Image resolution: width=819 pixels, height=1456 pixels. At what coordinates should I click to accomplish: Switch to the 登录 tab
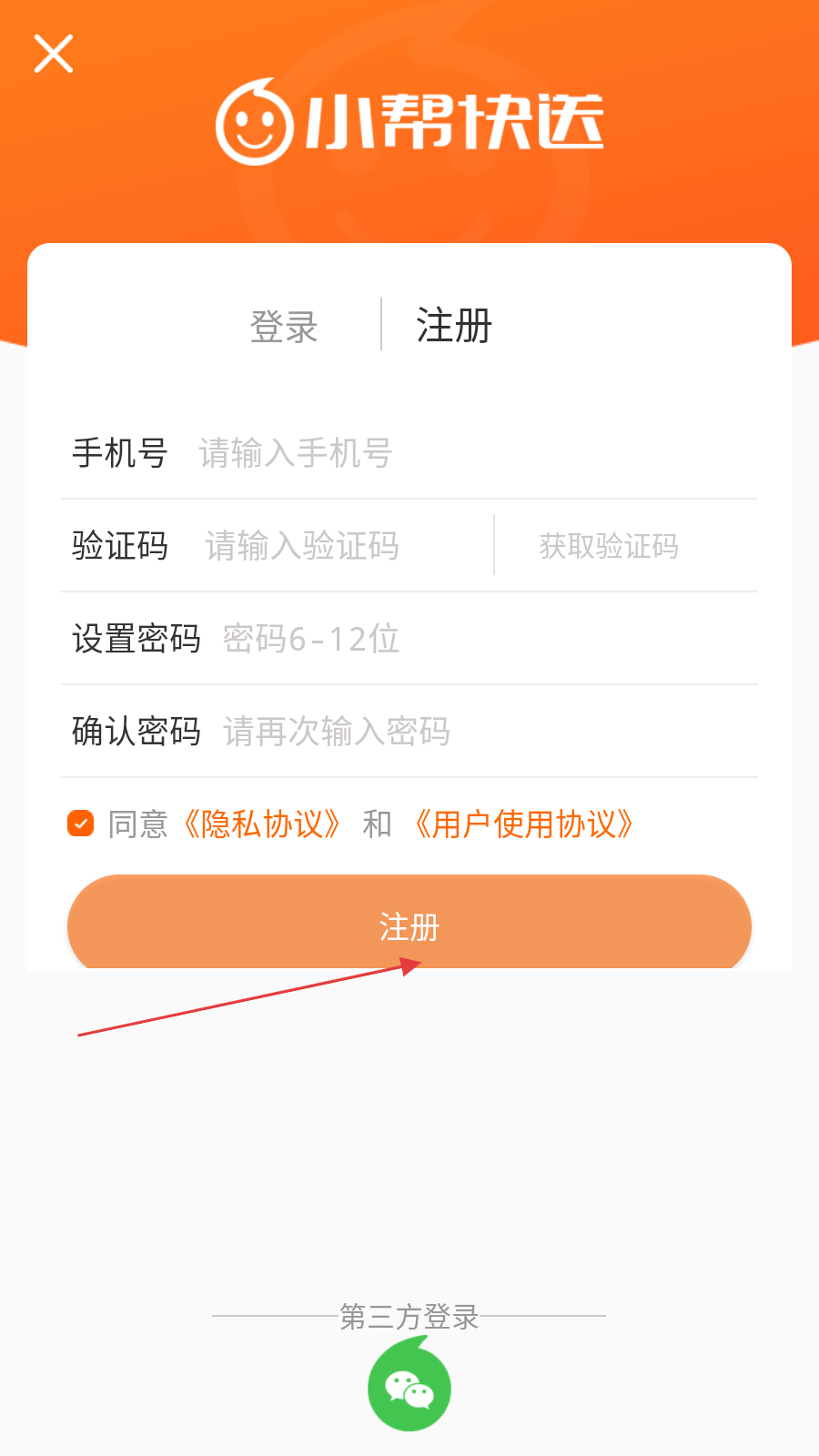(x=284, y=327)
